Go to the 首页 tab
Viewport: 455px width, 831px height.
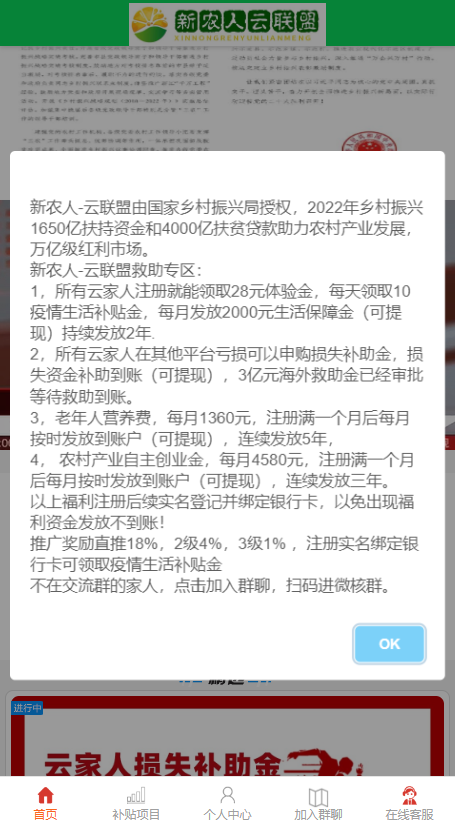coord(46,803)
